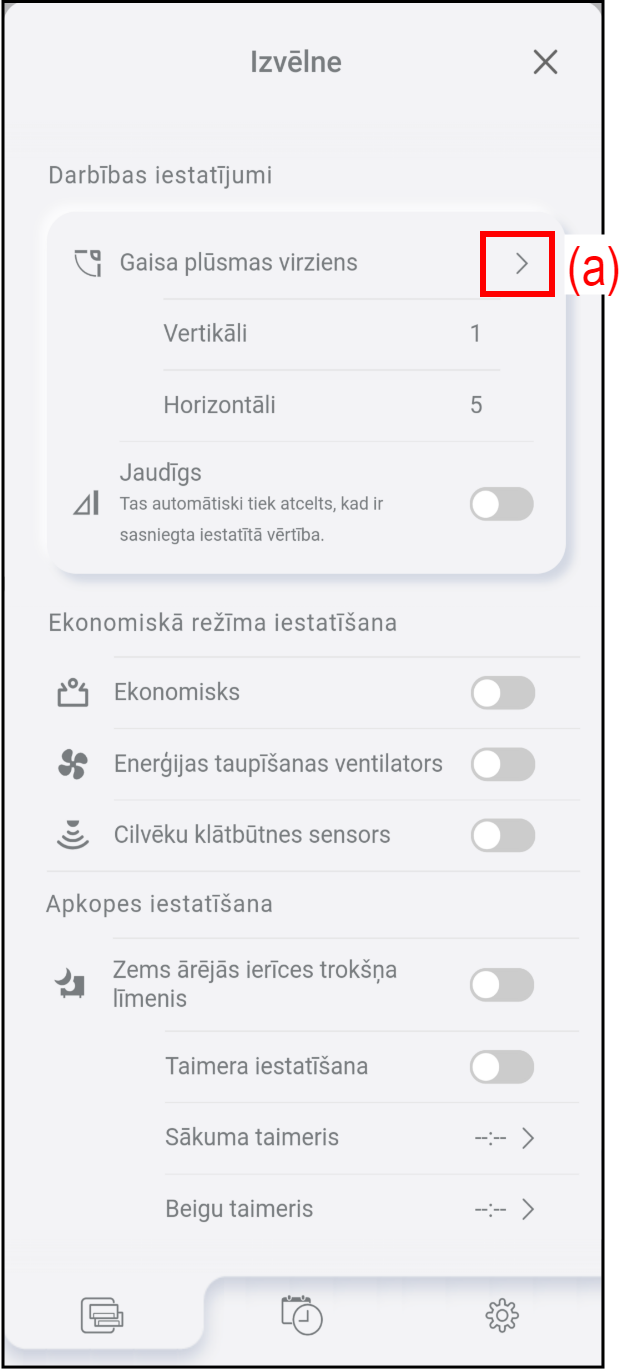This screenshot has height=1371, width=628.
Task: Switch to the schedule calendar tab
Action: pyautogui.click(x=302, y=1315)
